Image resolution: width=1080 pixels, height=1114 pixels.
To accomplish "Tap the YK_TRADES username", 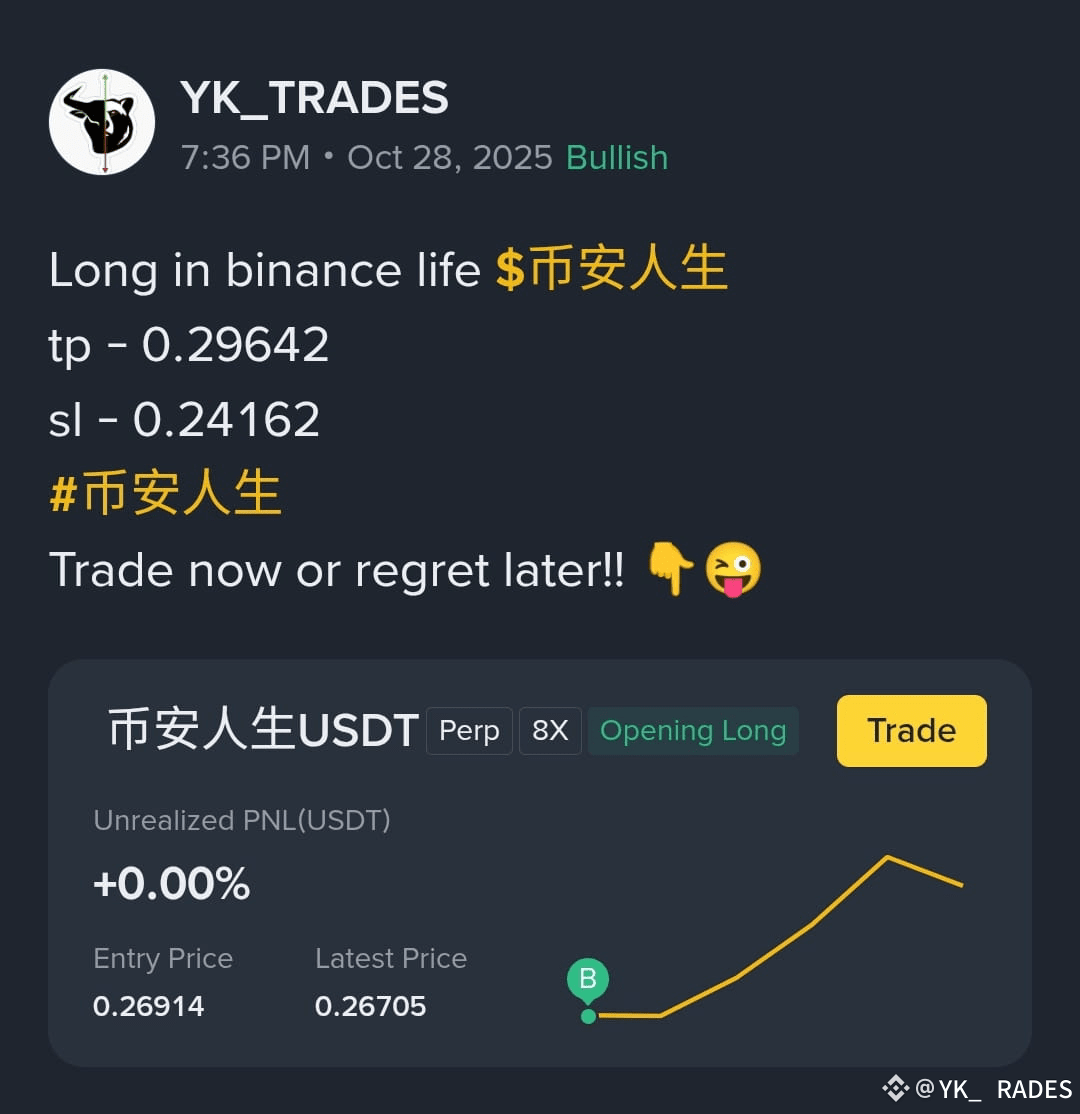I will tap(314, 97).
